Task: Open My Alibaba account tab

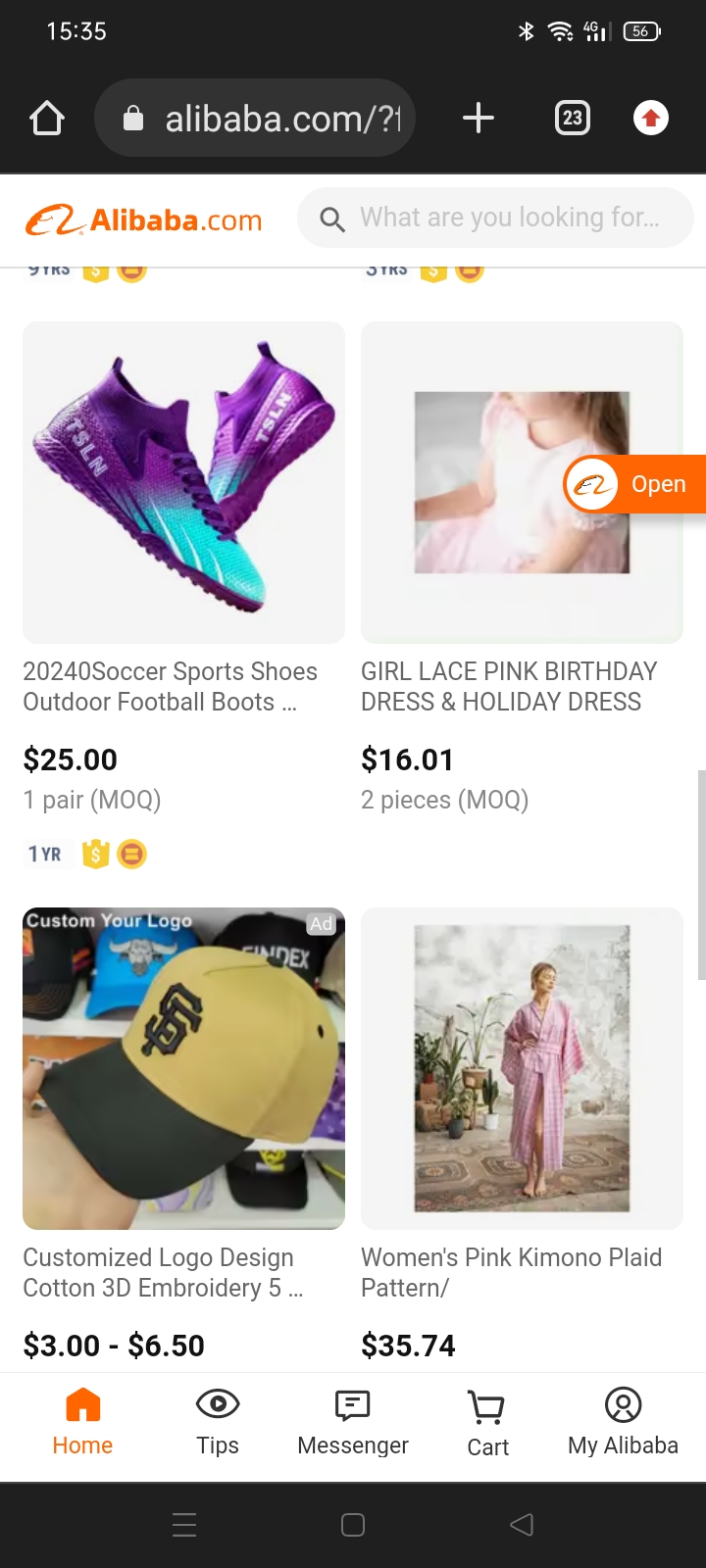Action: (623, 1422)
